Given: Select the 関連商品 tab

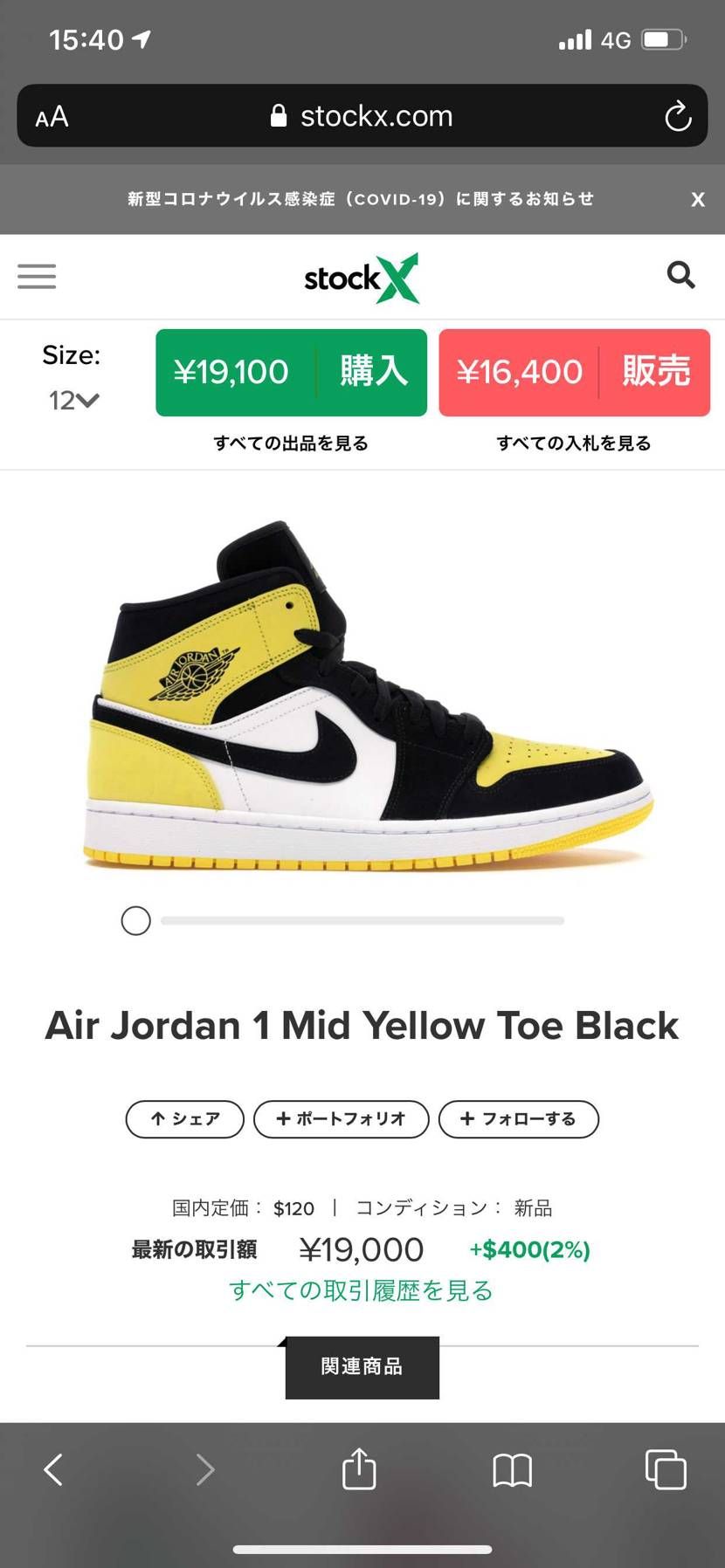Looking at the screenshot, I should click(x=362, y=1366).
